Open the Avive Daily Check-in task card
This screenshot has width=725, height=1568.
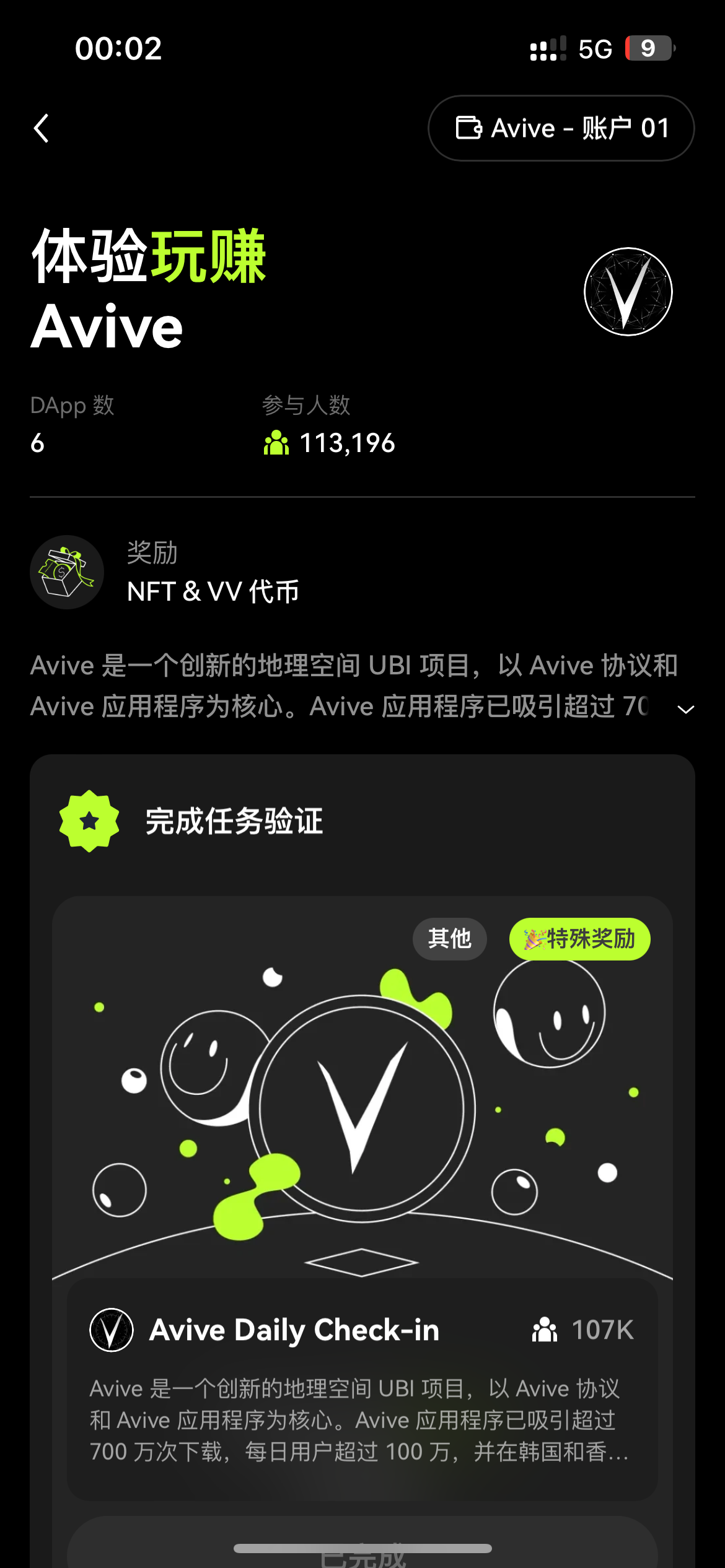(x=362, y=1387)
